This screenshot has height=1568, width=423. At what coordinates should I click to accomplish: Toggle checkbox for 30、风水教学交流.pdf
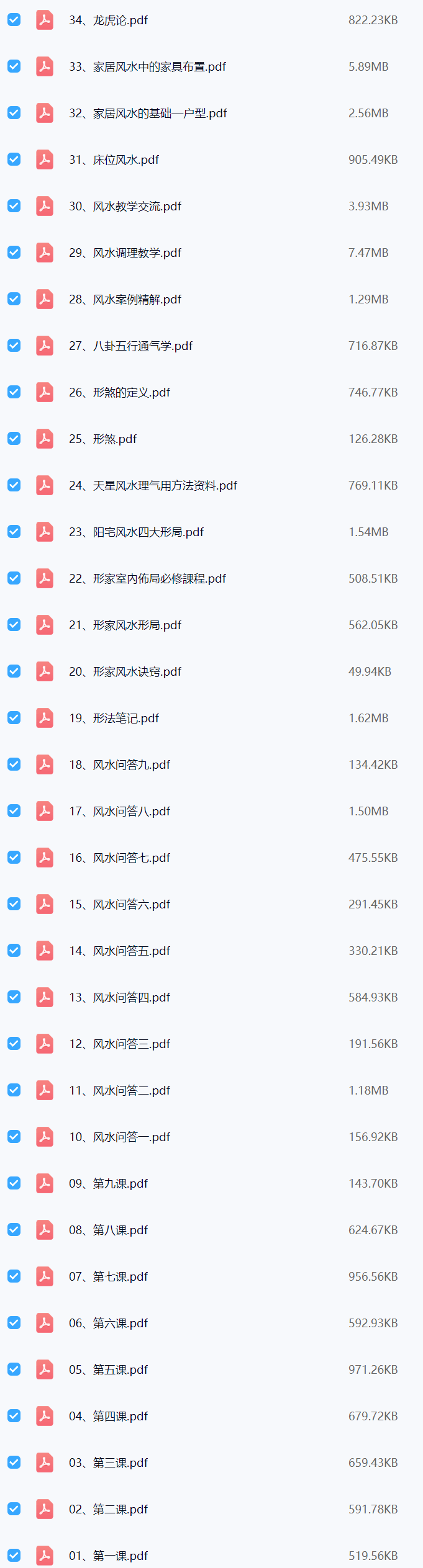(14, 206)
